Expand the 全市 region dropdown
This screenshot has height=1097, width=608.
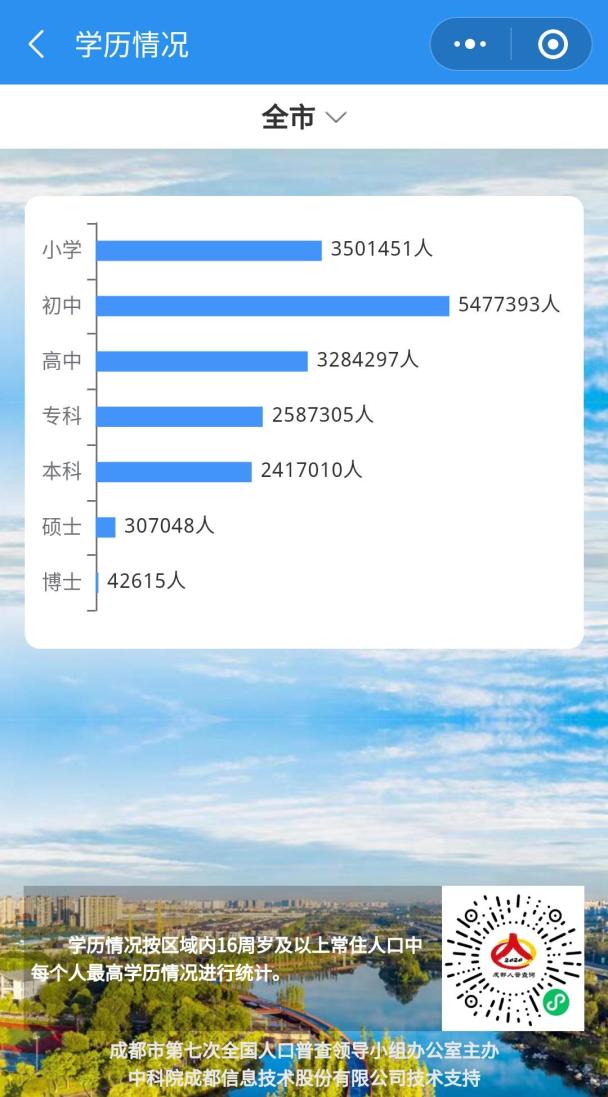pos(304,117)
